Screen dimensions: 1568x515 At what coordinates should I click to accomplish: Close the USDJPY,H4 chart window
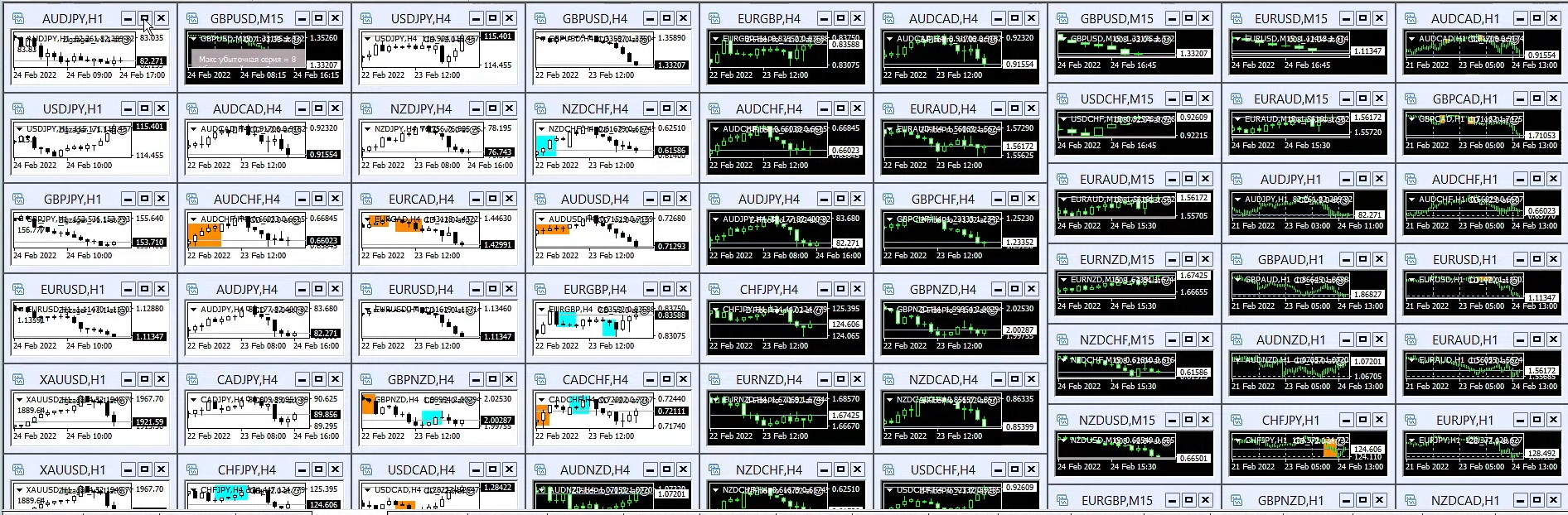click(x=510, y=18)
